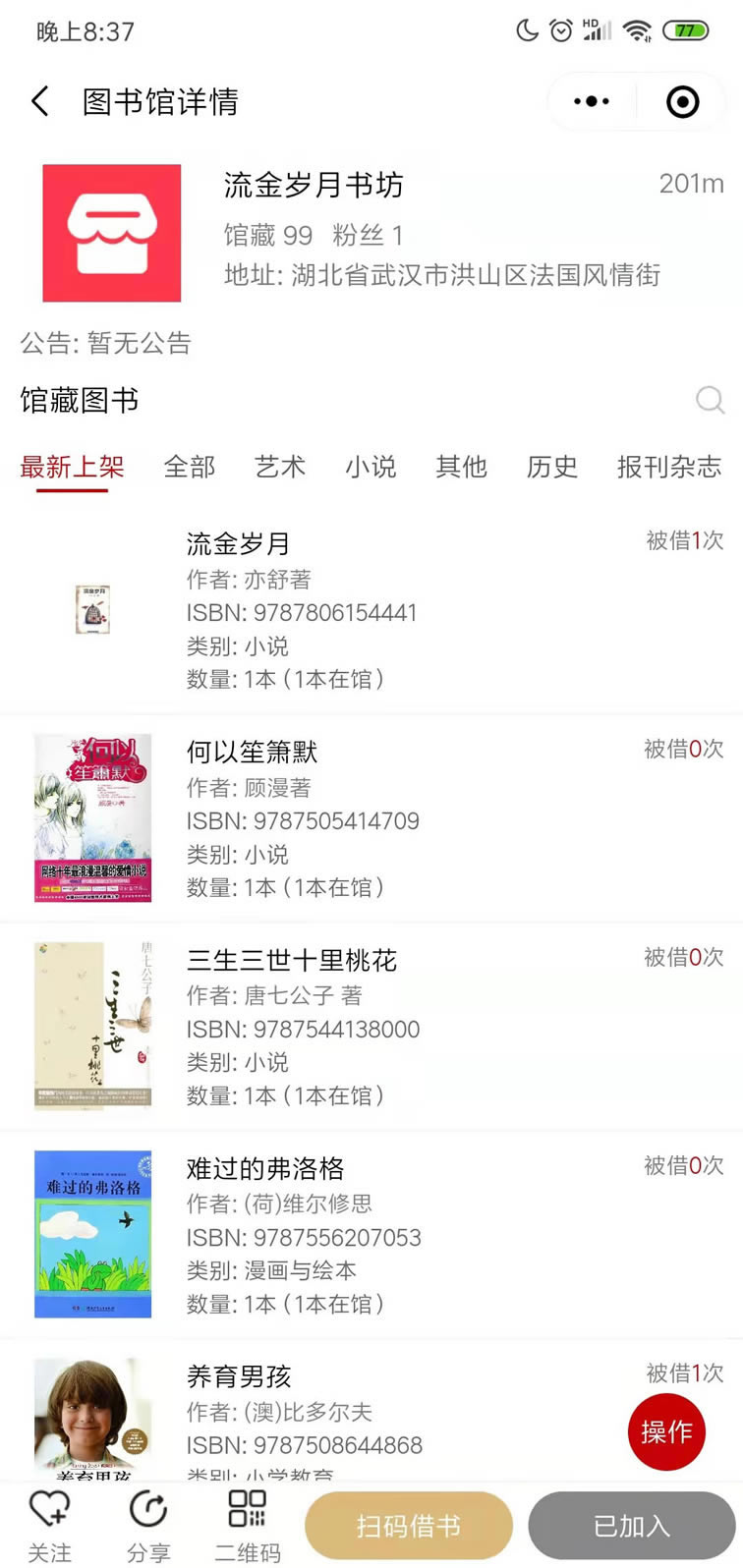Switch to the 全部 tab
This screenshot has height=1568, width=743.
(x=189, y=467)
